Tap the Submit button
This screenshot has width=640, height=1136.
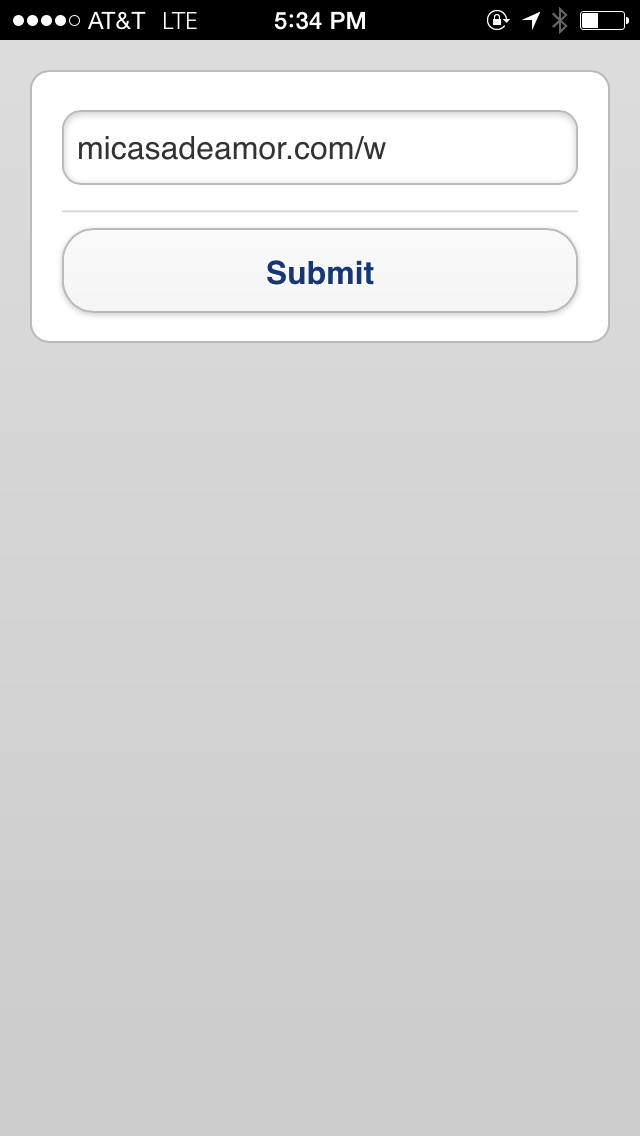click(320, 271)
